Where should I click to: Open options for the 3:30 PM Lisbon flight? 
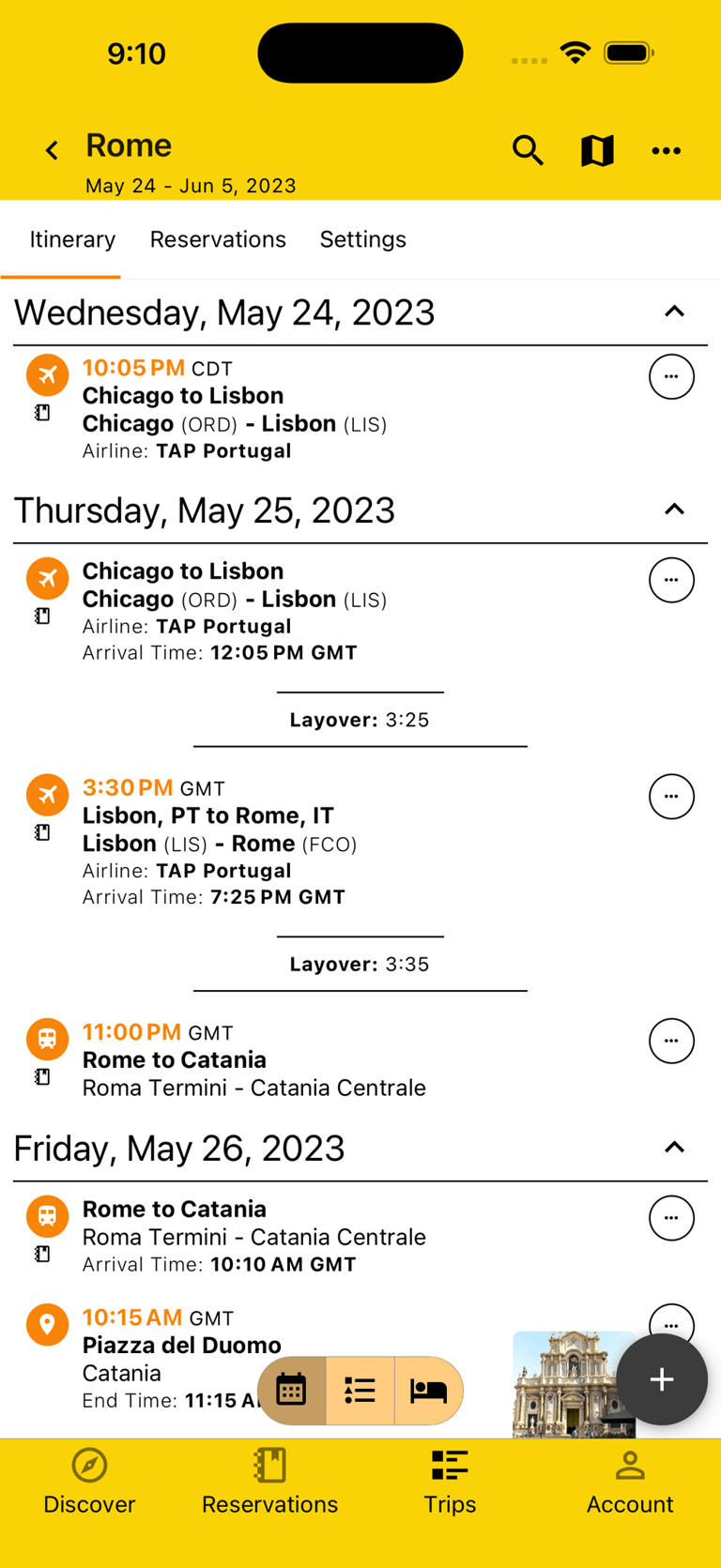671,796
